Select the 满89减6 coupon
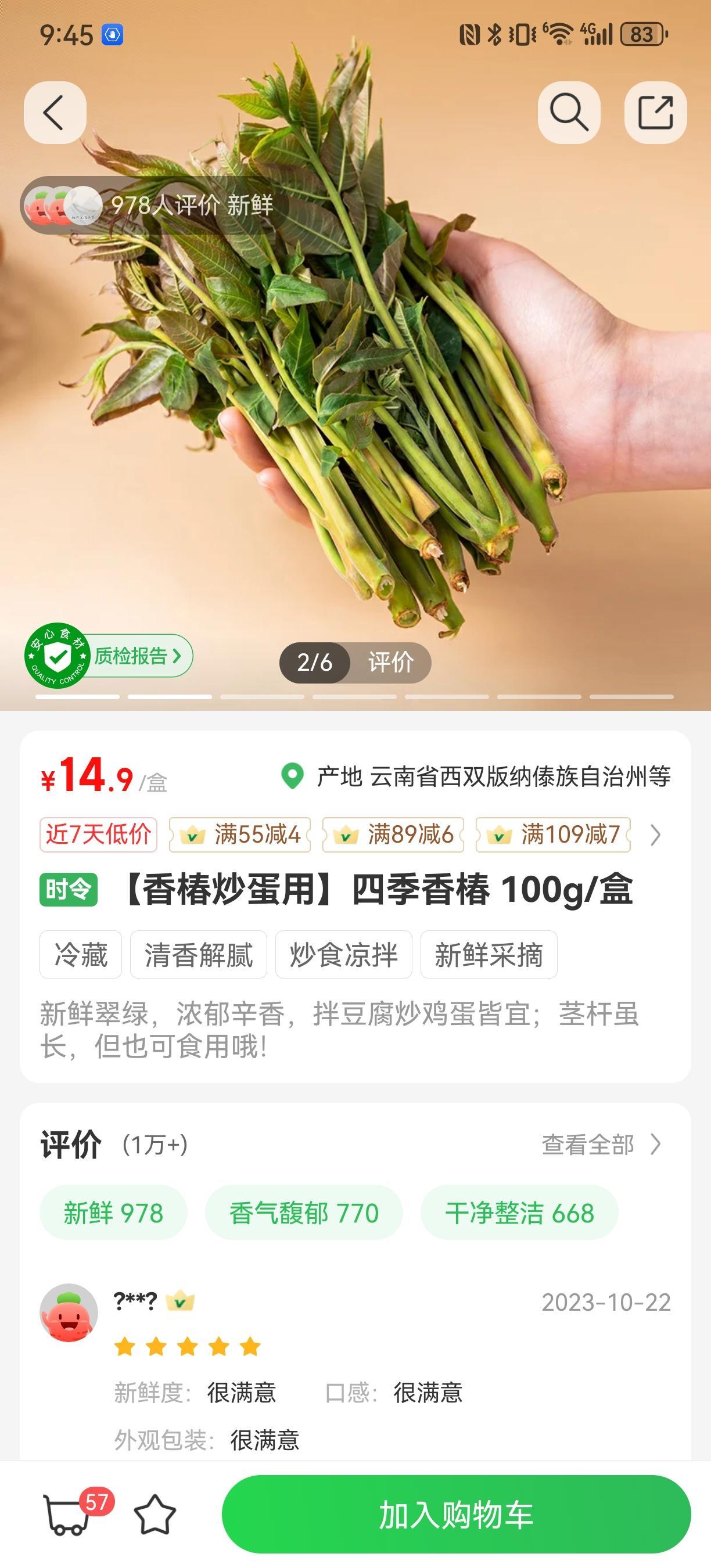The height and width of the screenshot is (1568, 711). (x=393, y=835)
